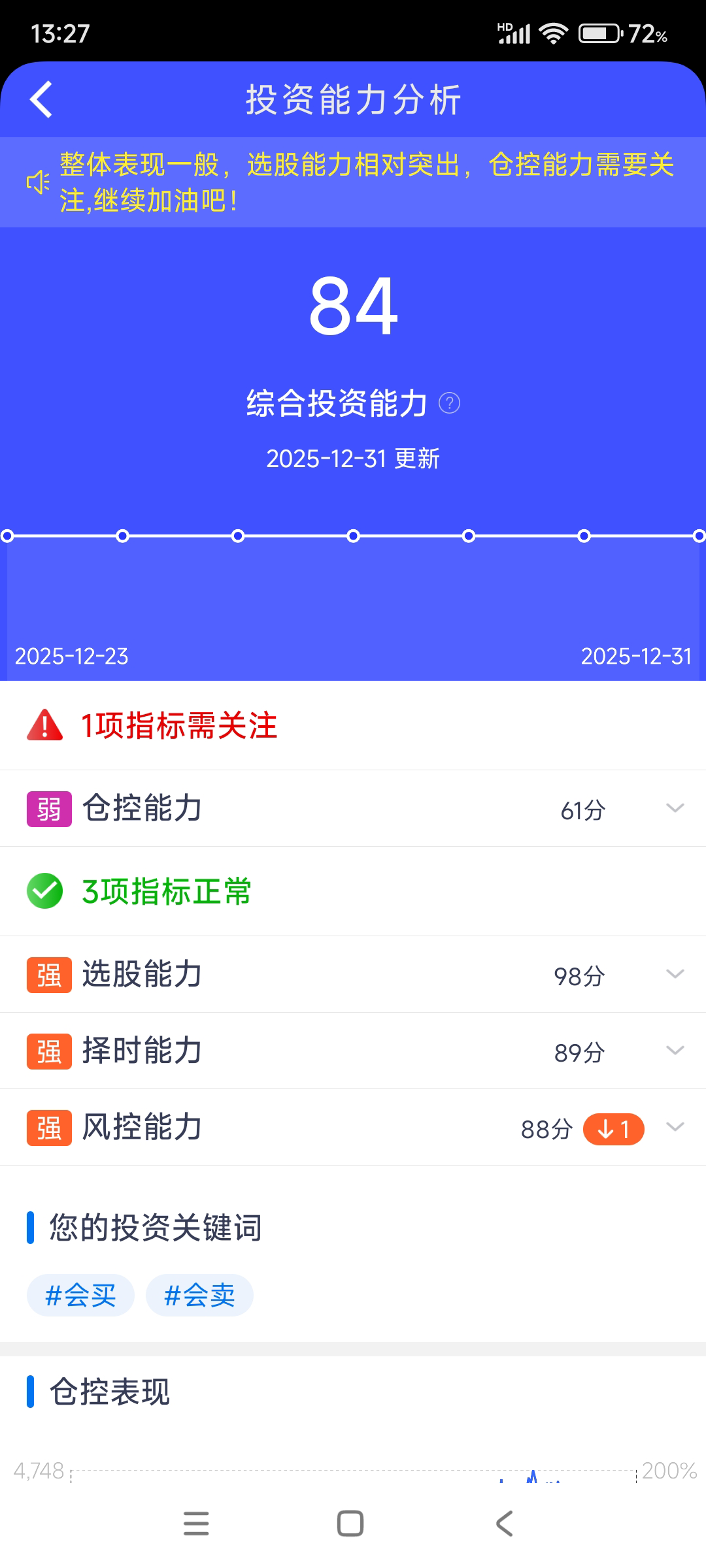Expand the 仓控能力 61分 row
Image resolution: width=706 pixels, height=1568 pixels.
[675, 808]
